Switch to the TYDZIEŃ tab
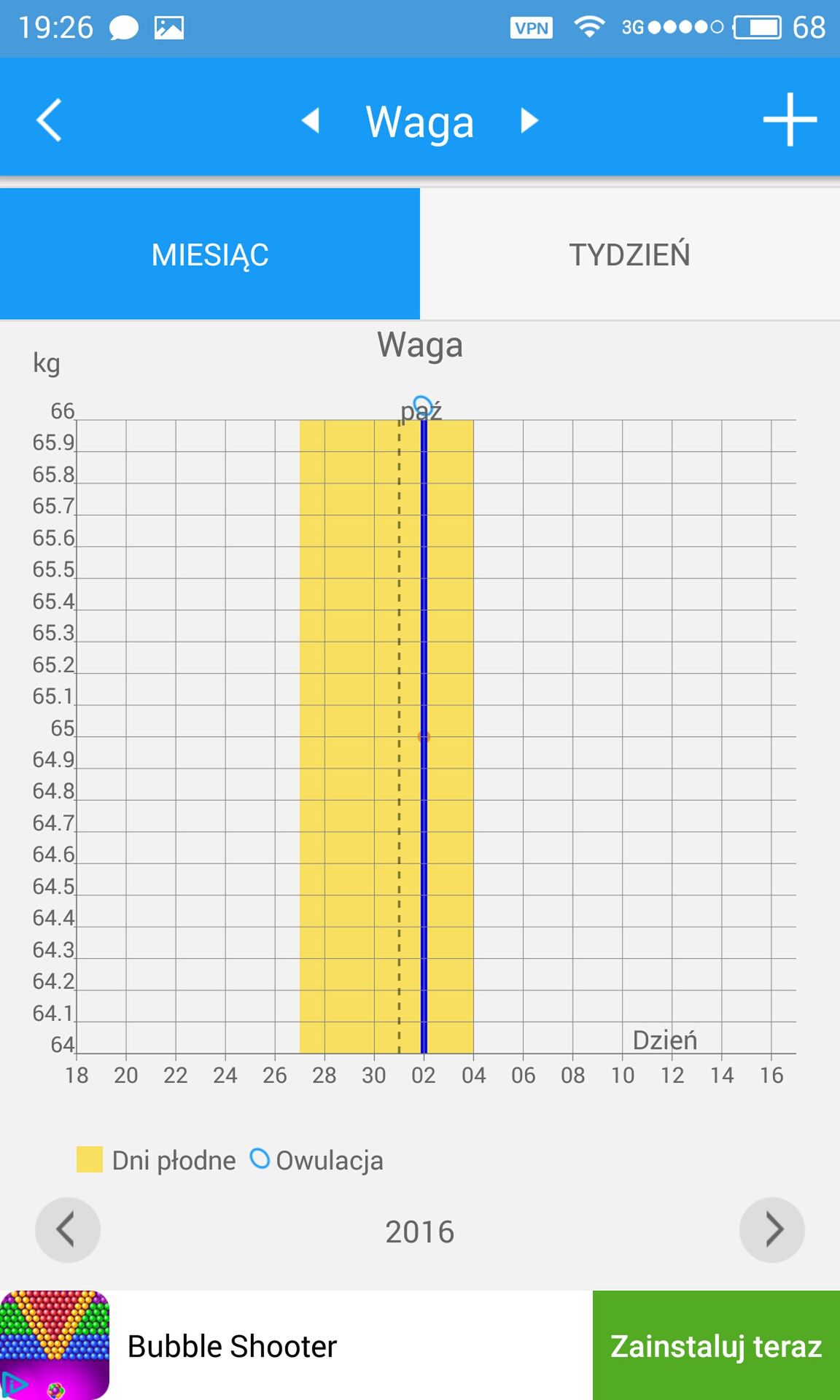This screenshot has height=1400, width=840. [x=630, y=254]
